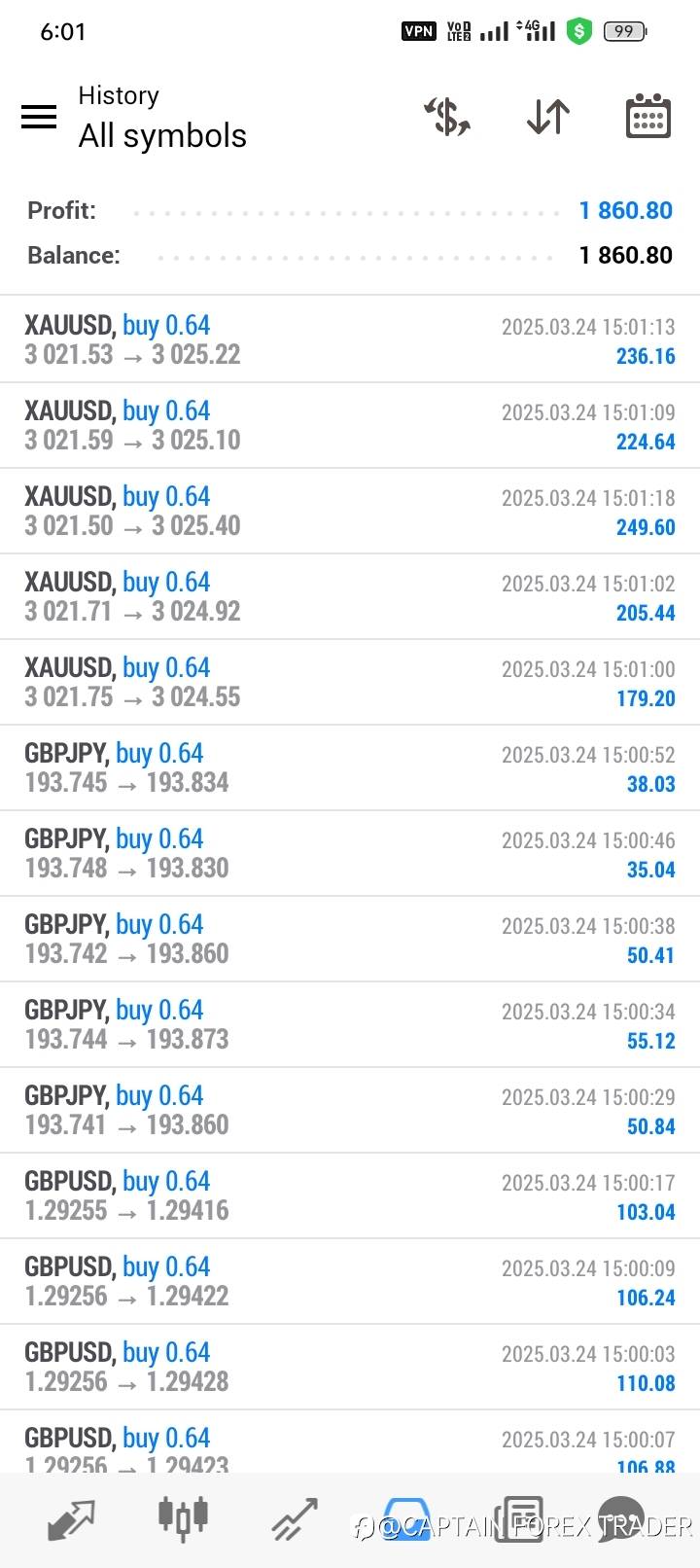
Task: Expand GBPJPY trade closed at 15:00:29
Action: click(350, 1111)
